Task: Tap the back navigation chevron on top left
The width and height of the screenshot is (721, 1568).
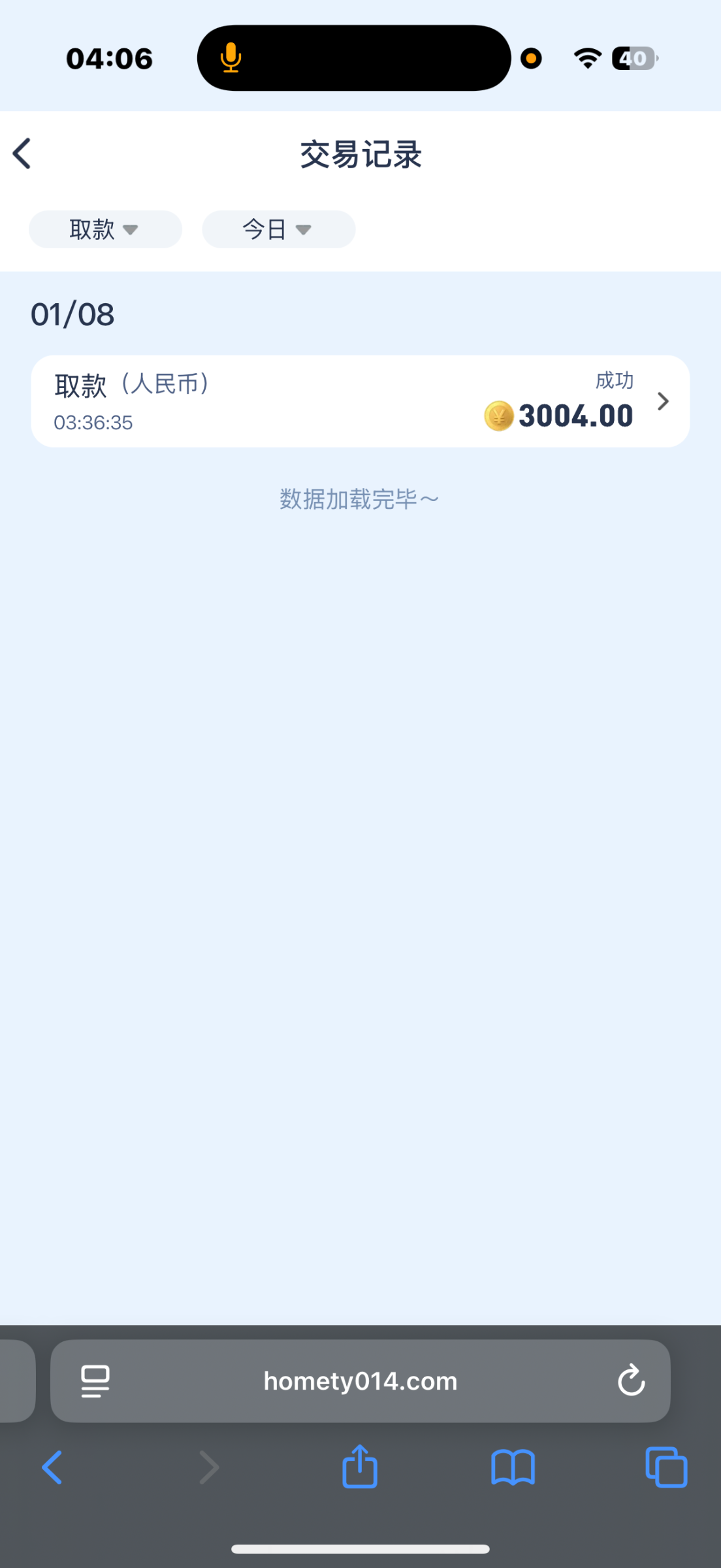Action: (22, 154)
